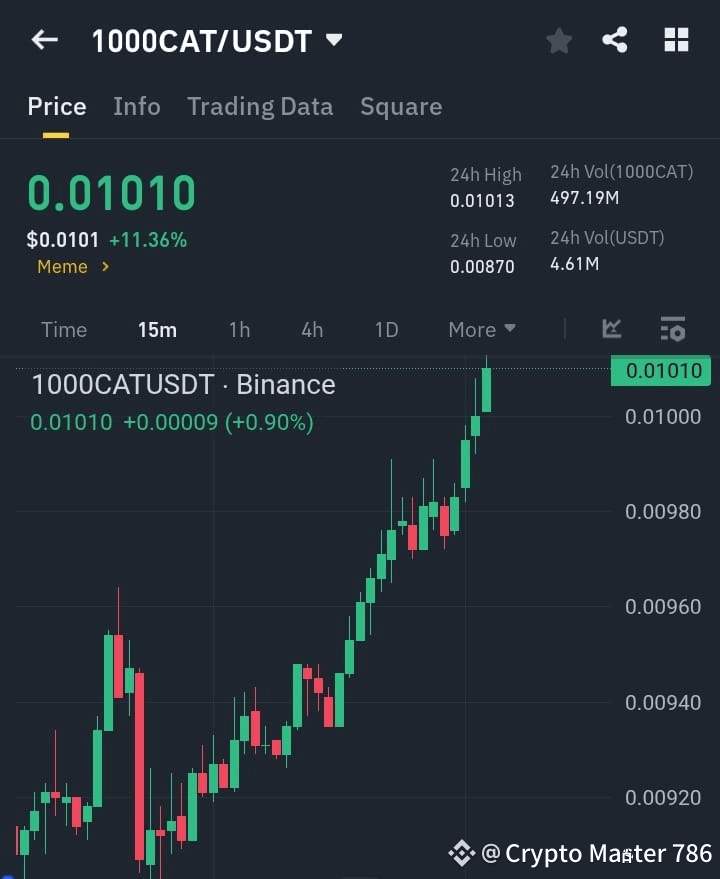Viewport: 720px width, 879px height.
Task: Switch chart style with the line-chart icon
Action: click(x=611, y=329)
